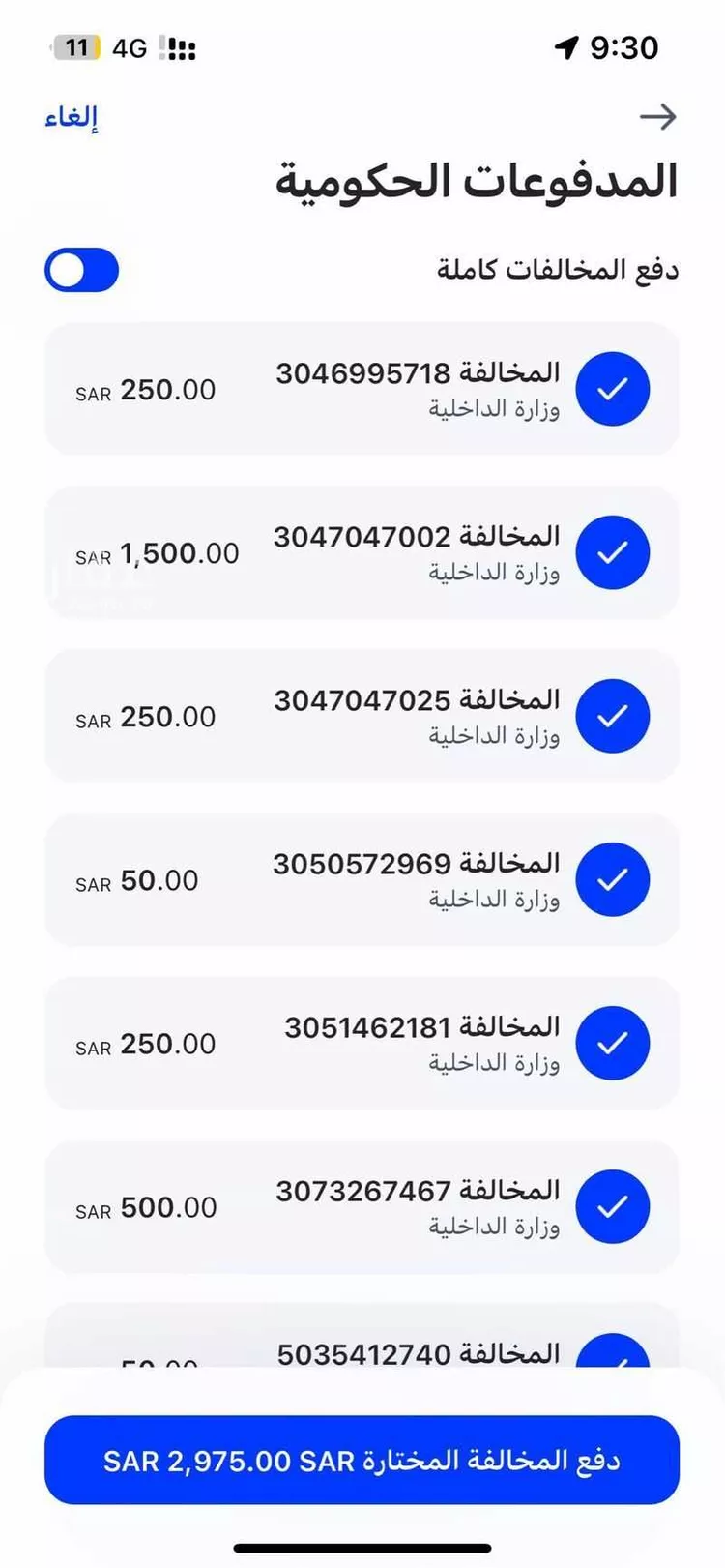This screenshot has height=1568, width=725.
Task: Deselect violation 3051462181
Action: click(x=612, y=1043)
